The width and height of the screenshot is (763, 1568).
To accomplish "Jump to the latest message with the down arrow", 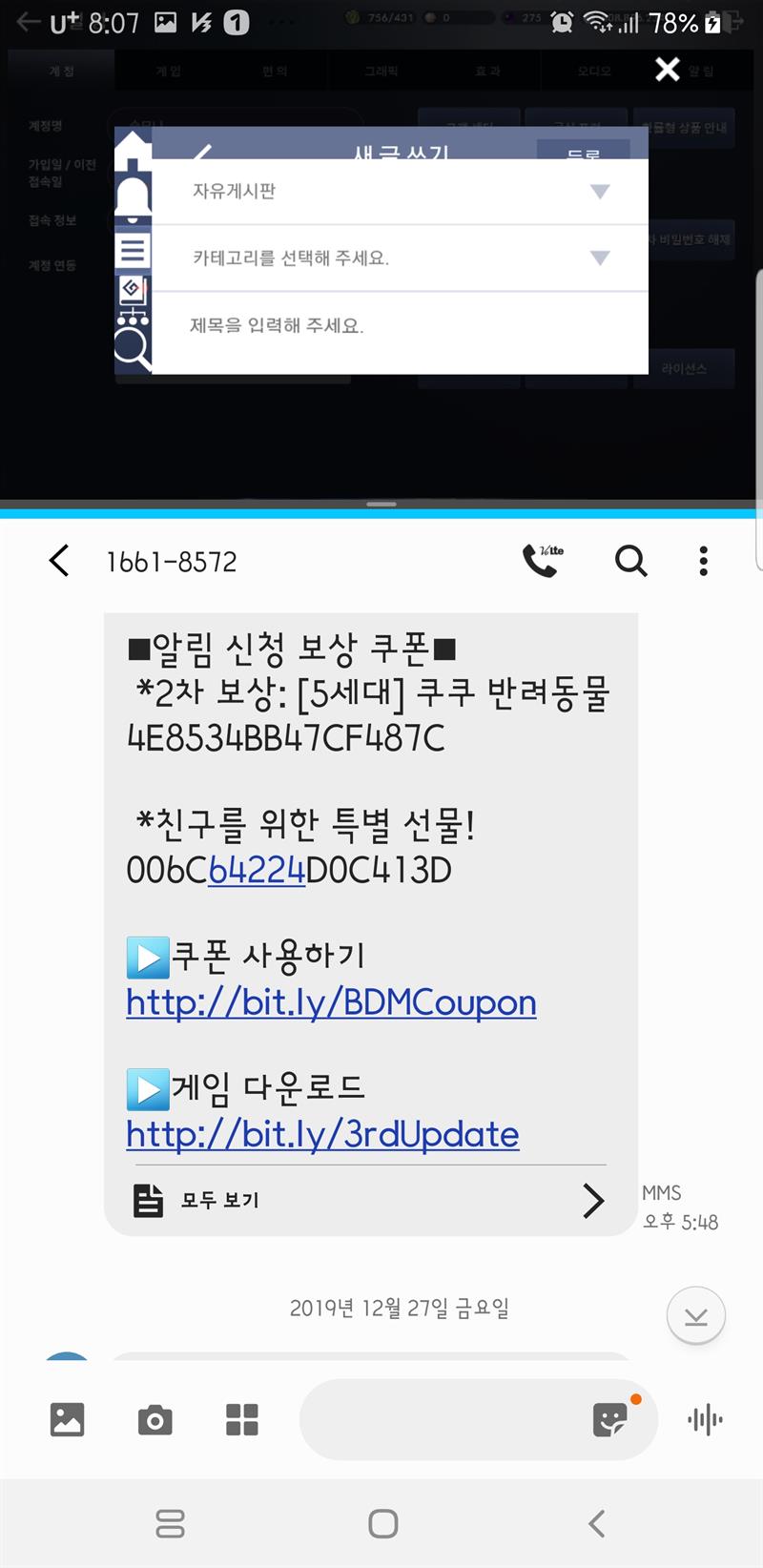I will (696, 1316).
